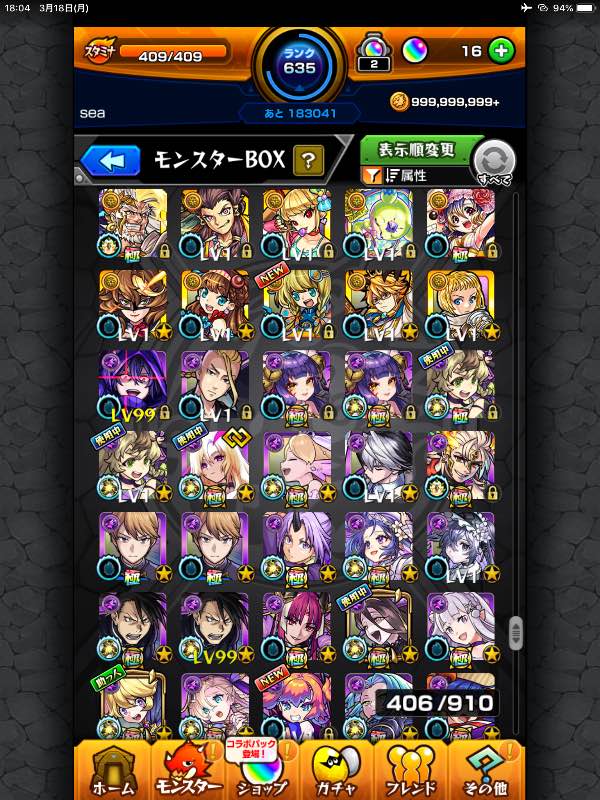Open the ホーム tab
Image resolution: width=600 pixels, height=800 pixels.
[x=112, y=770]
